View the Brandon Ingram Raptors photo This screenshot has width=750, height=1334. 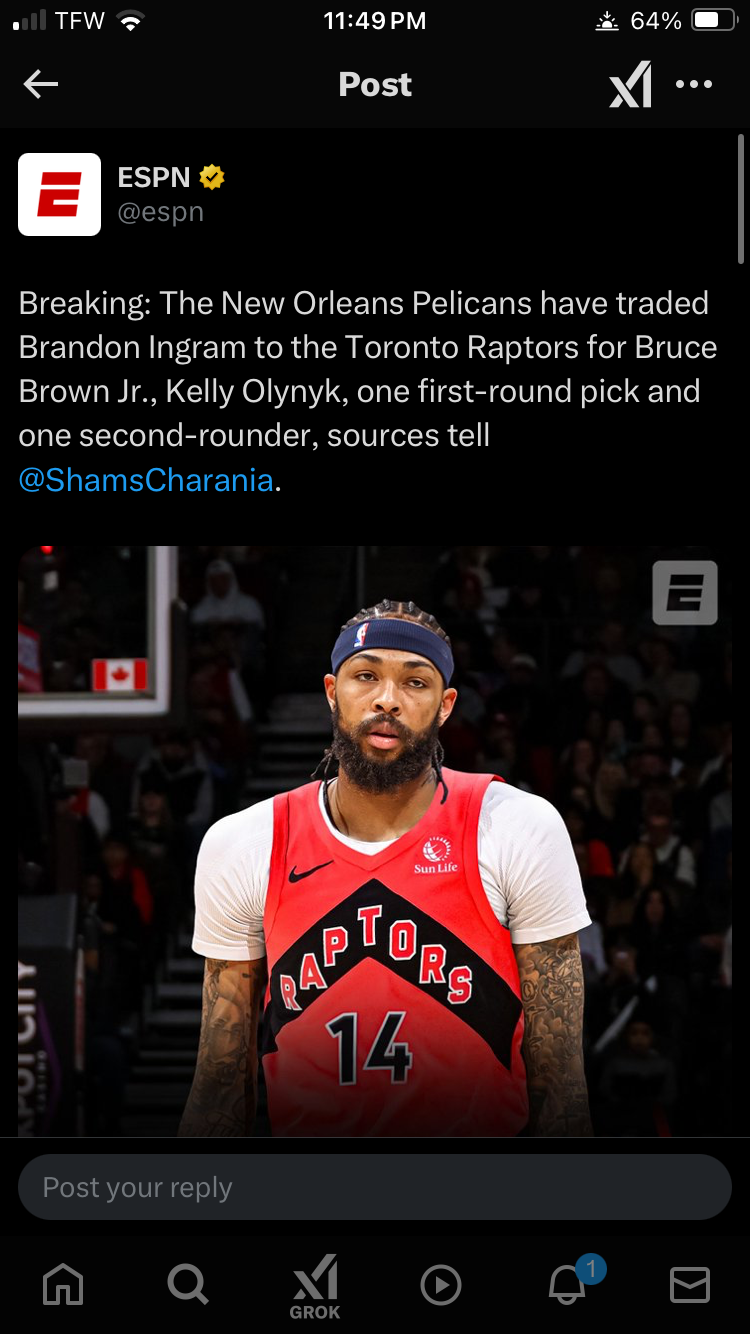click(x=375, y=840)
